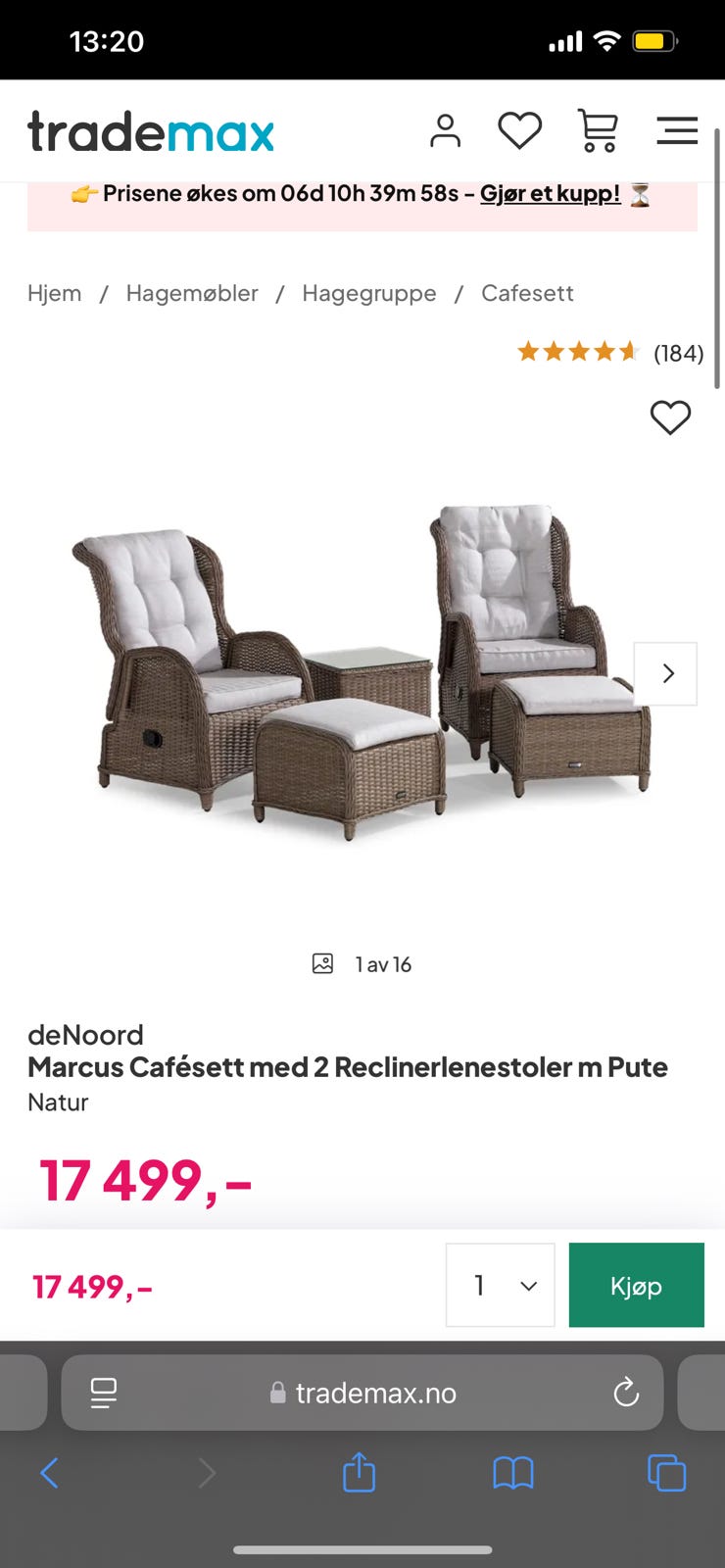Go to Hjem via the breadcrumb

(54, 293)
